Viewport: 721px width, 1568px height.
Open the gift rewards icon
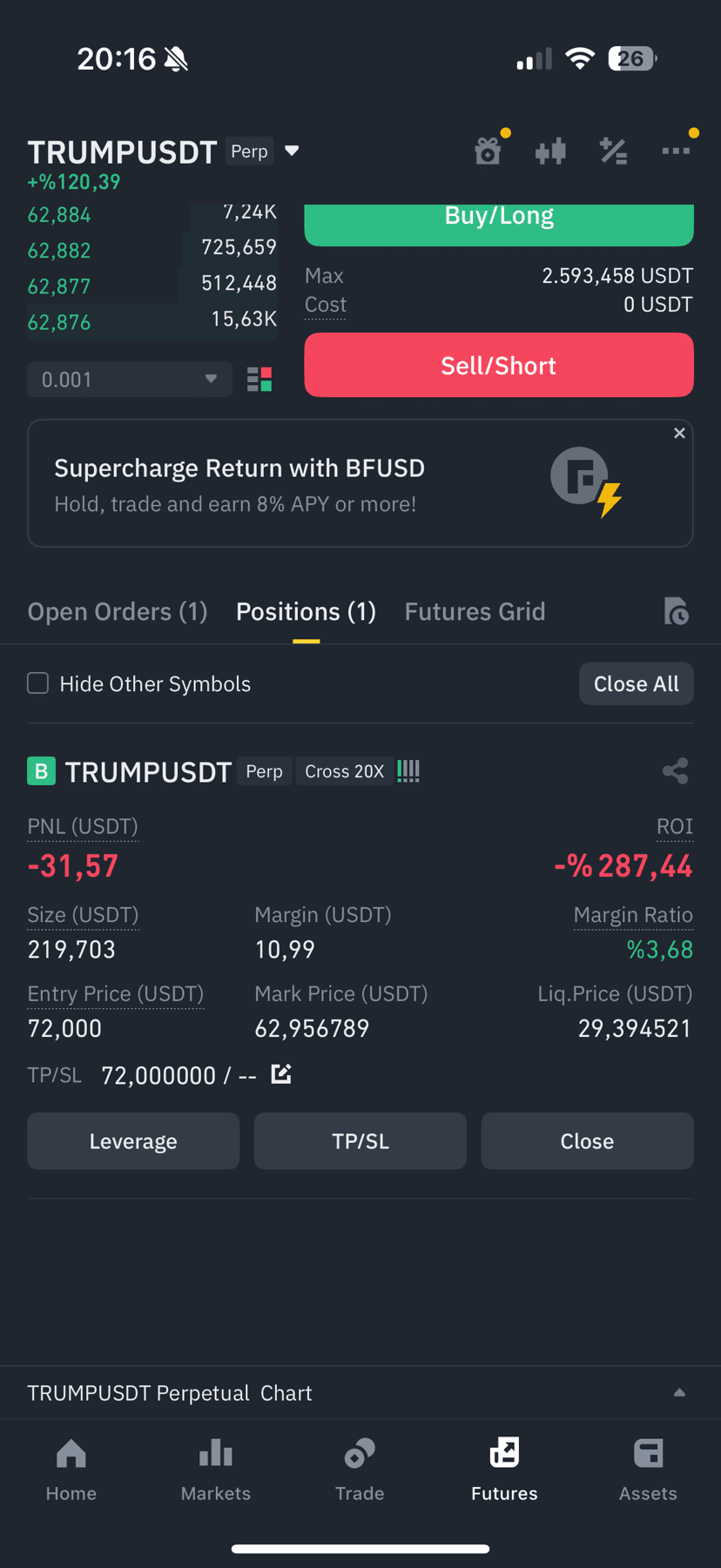point(488,151)
